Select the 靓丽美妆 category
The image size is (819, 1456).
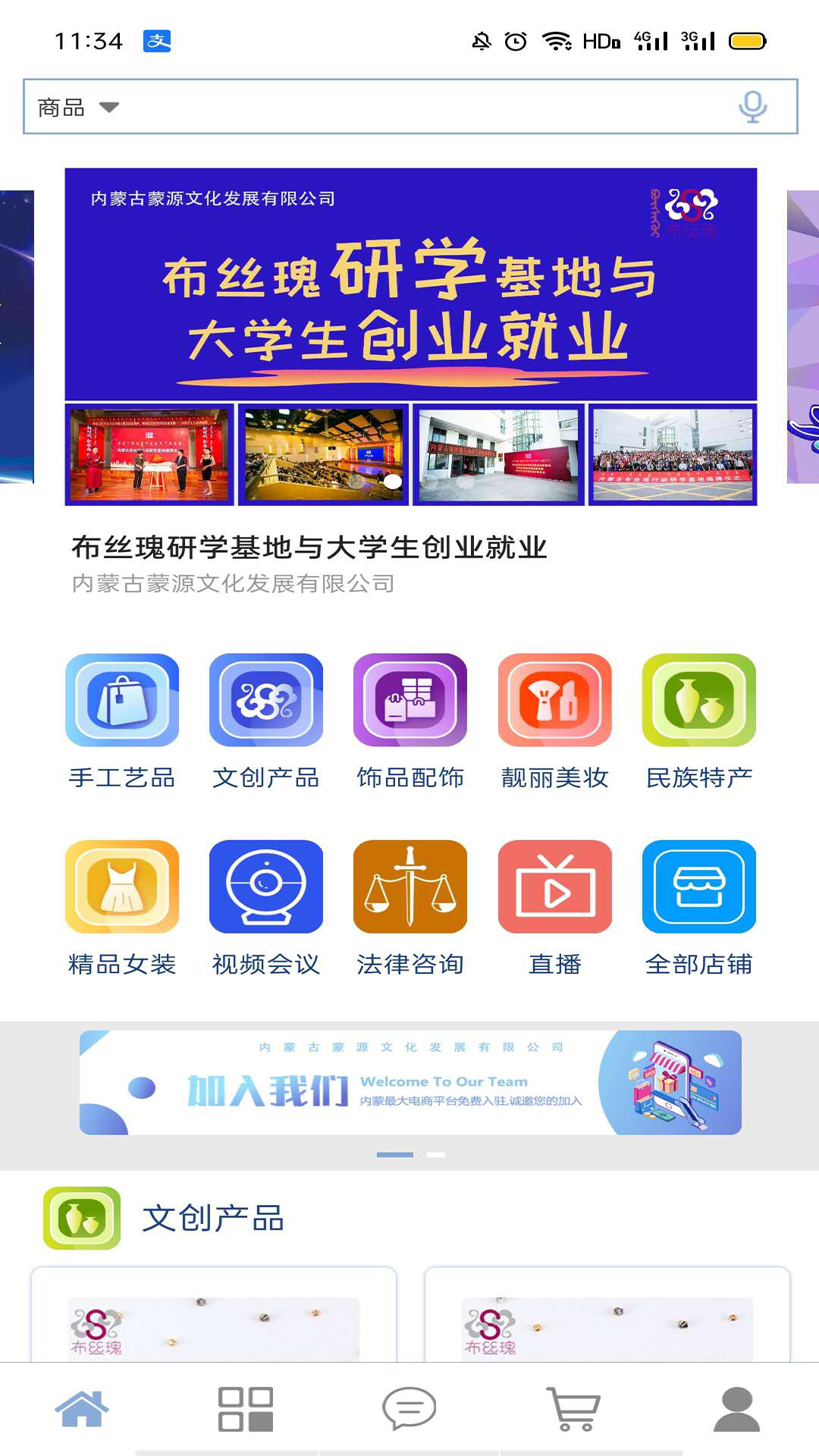coord(554,721)
